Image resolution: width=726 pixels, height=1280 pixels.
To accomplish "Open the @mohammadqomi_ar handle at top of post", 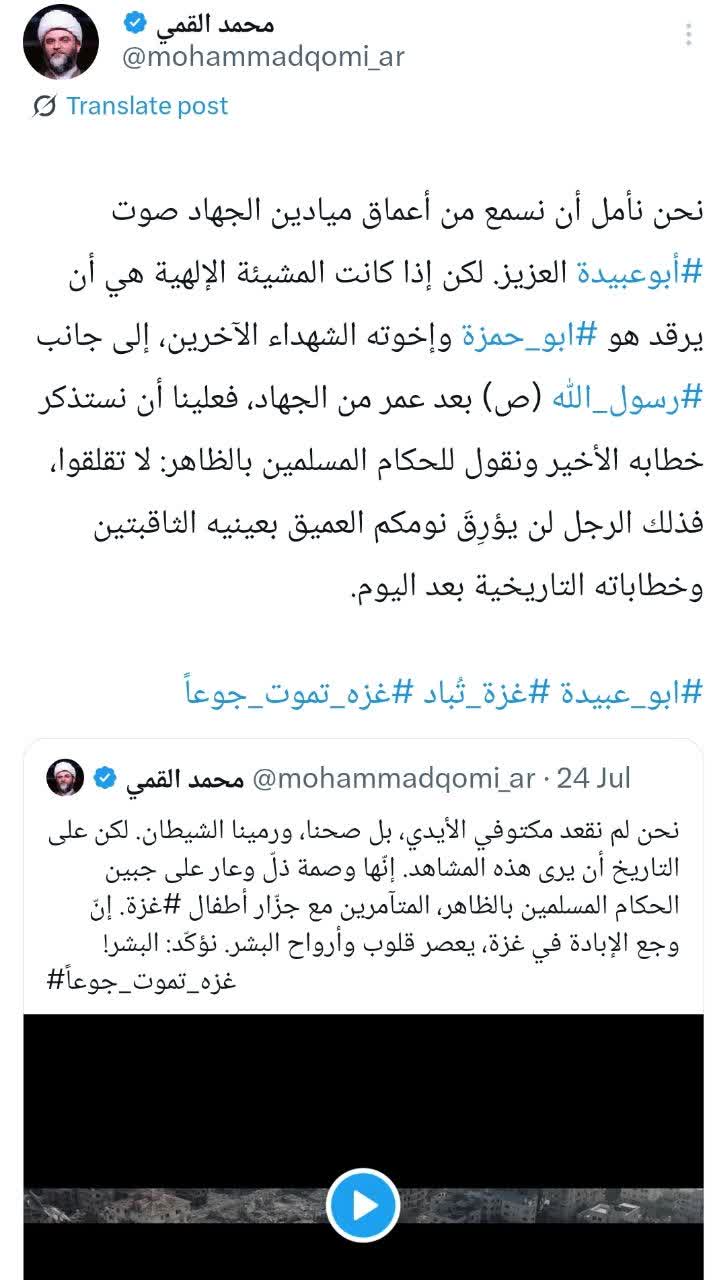I will 263,57.
